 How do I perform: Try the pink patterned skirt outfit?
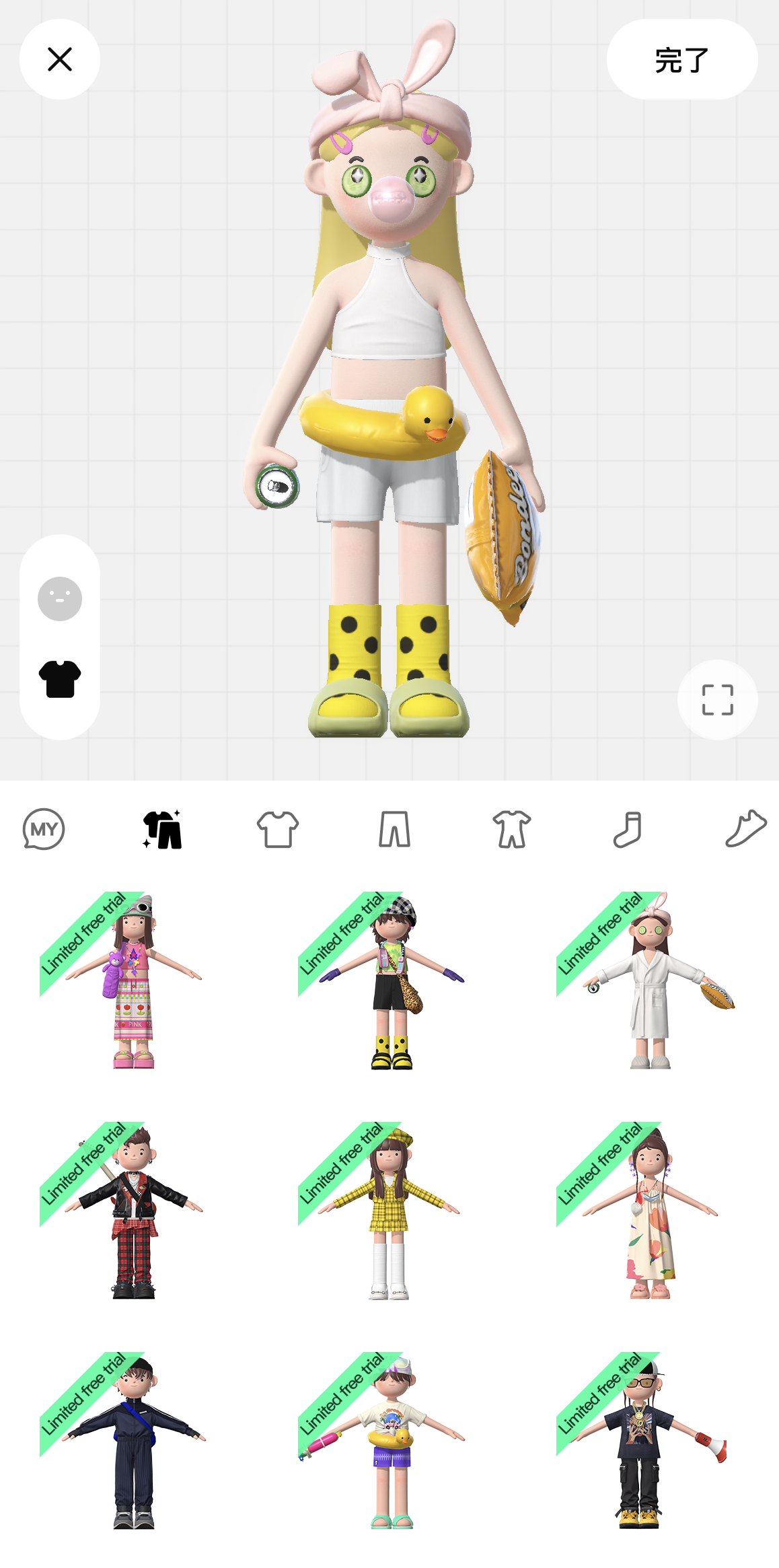(133, 981)
